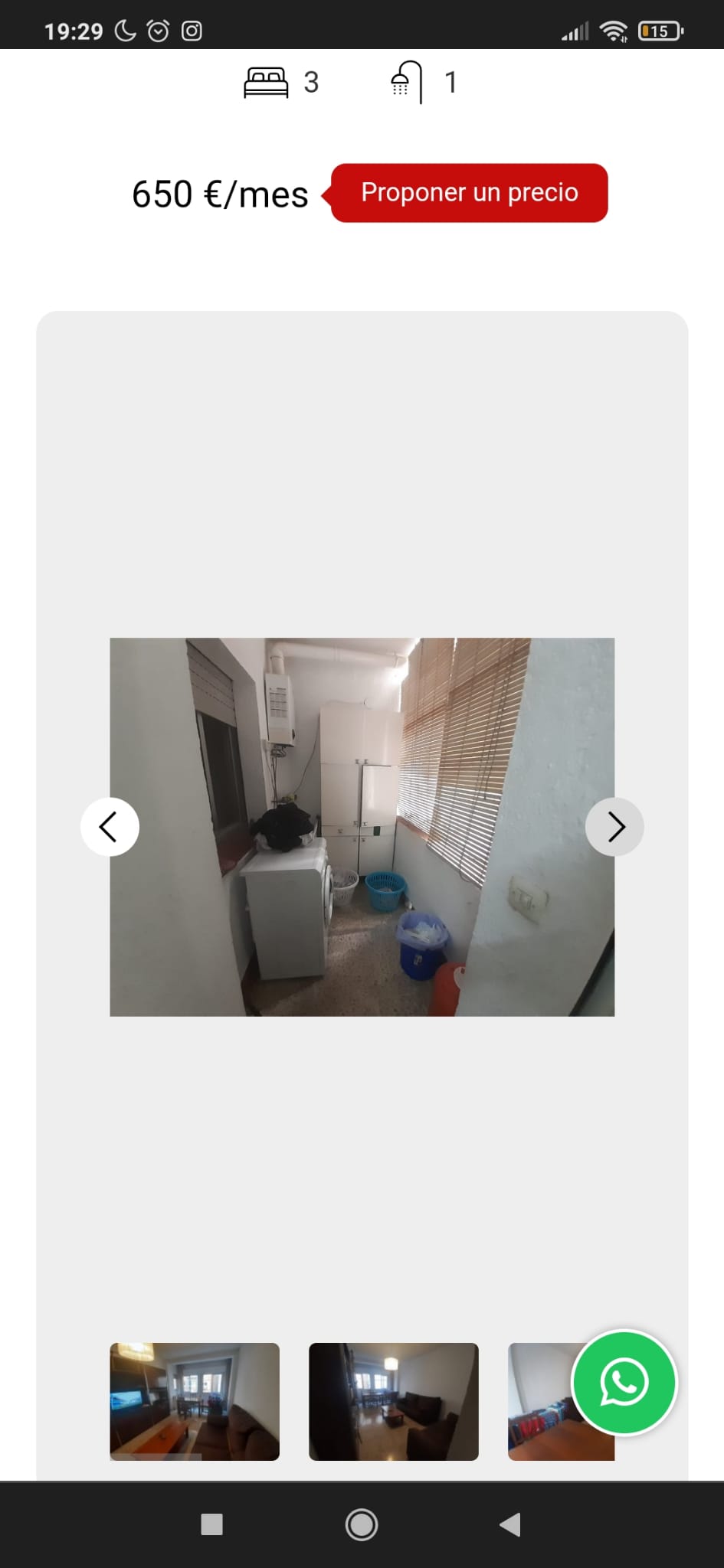
Task: Open recent apps from the navigation bar
Action: tap(211, 1524)
